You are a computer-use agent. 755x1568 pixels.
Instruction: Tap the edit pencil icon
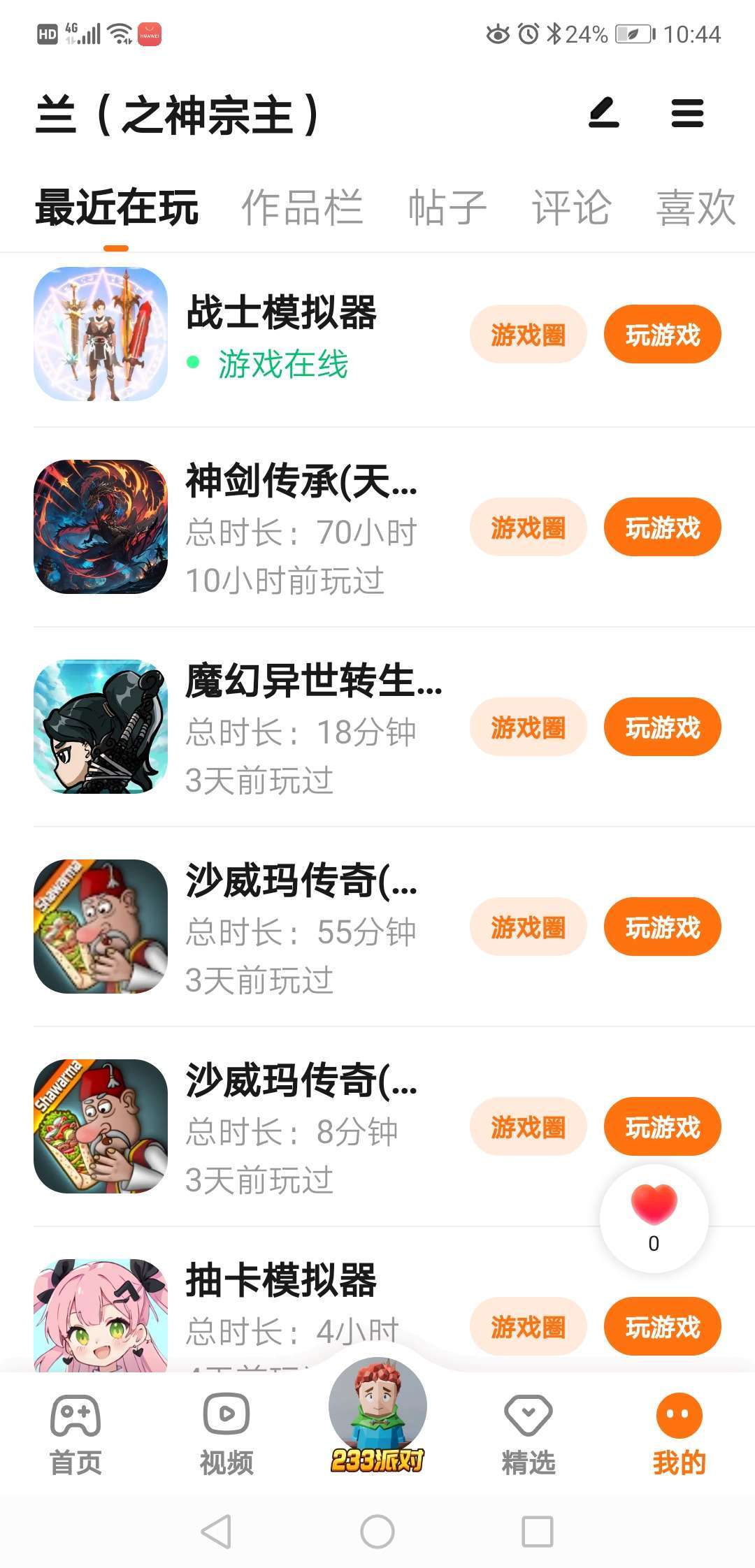(604, 113)
